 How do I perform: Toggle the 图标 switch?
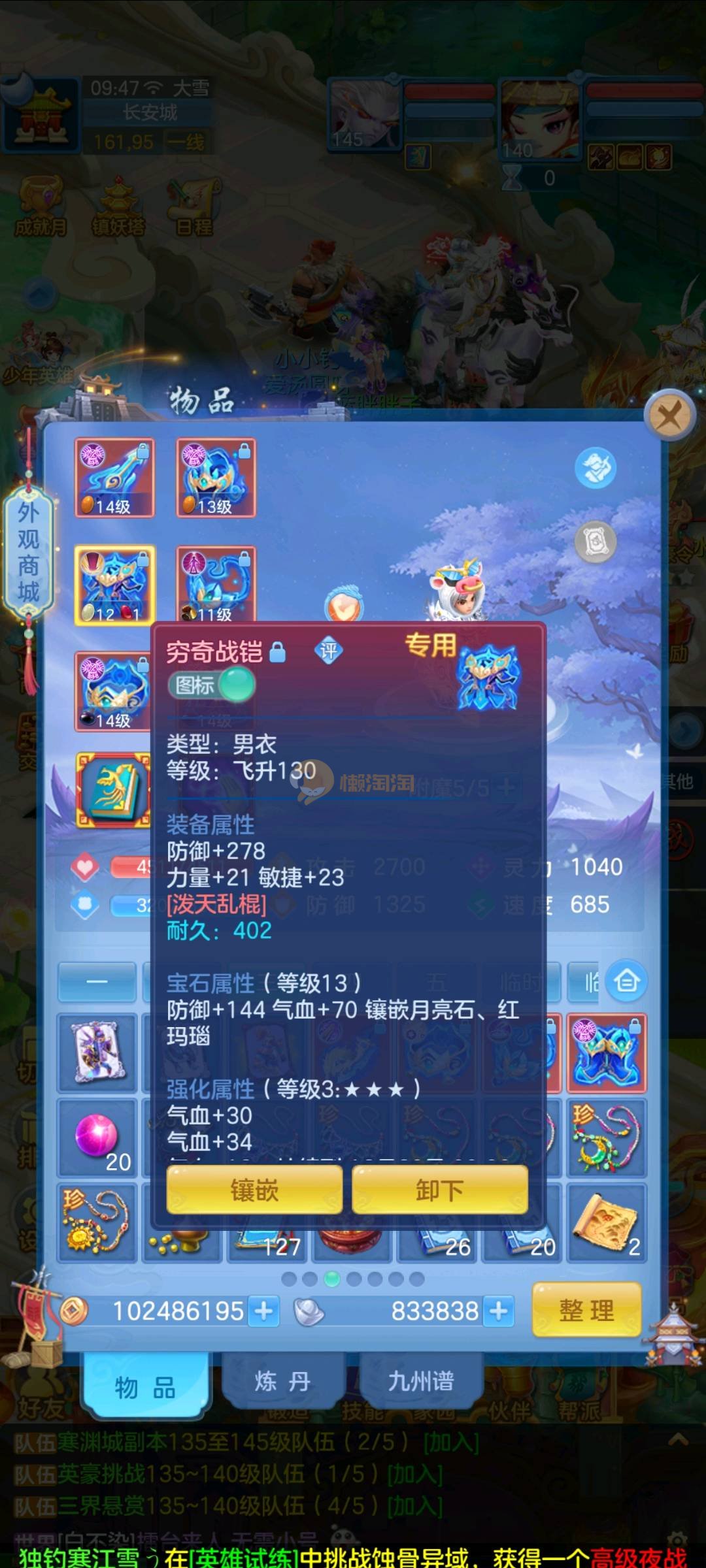(211, 685)
